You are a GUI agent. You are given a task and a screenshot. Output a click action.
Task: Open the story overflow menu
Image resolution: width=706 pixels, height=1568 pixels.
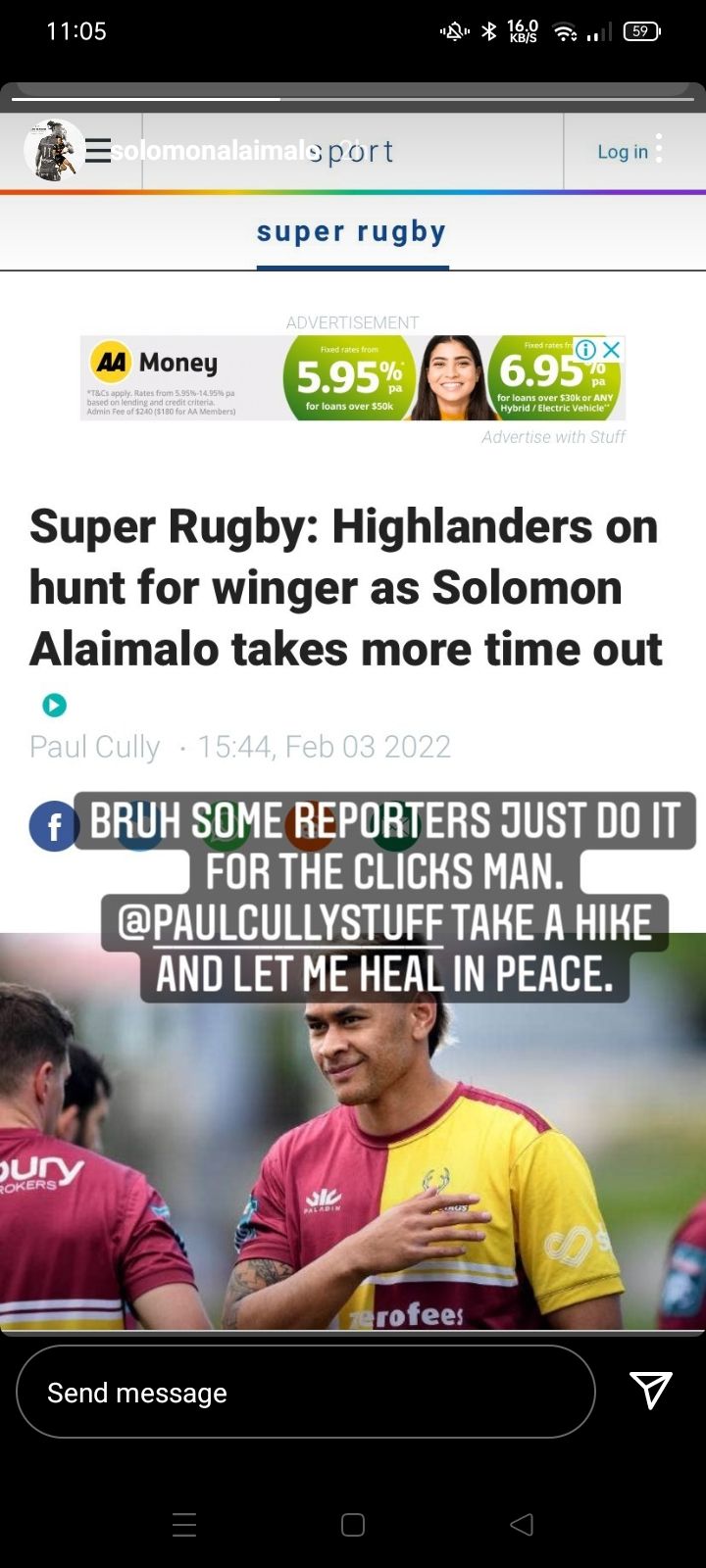point(659,149)
